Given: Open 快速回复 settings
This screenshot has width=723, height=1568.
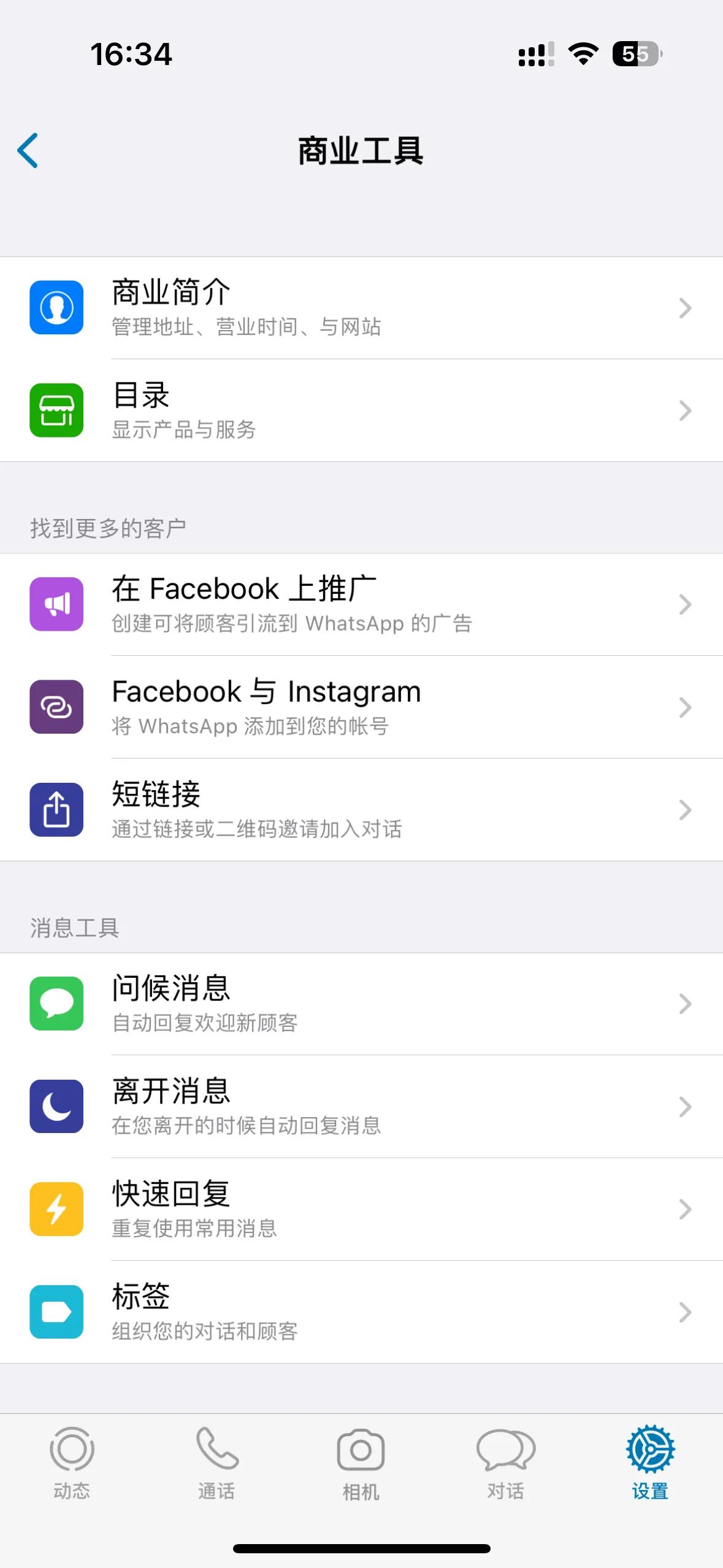Looking at the screenshot, I should click(361, 1209).
